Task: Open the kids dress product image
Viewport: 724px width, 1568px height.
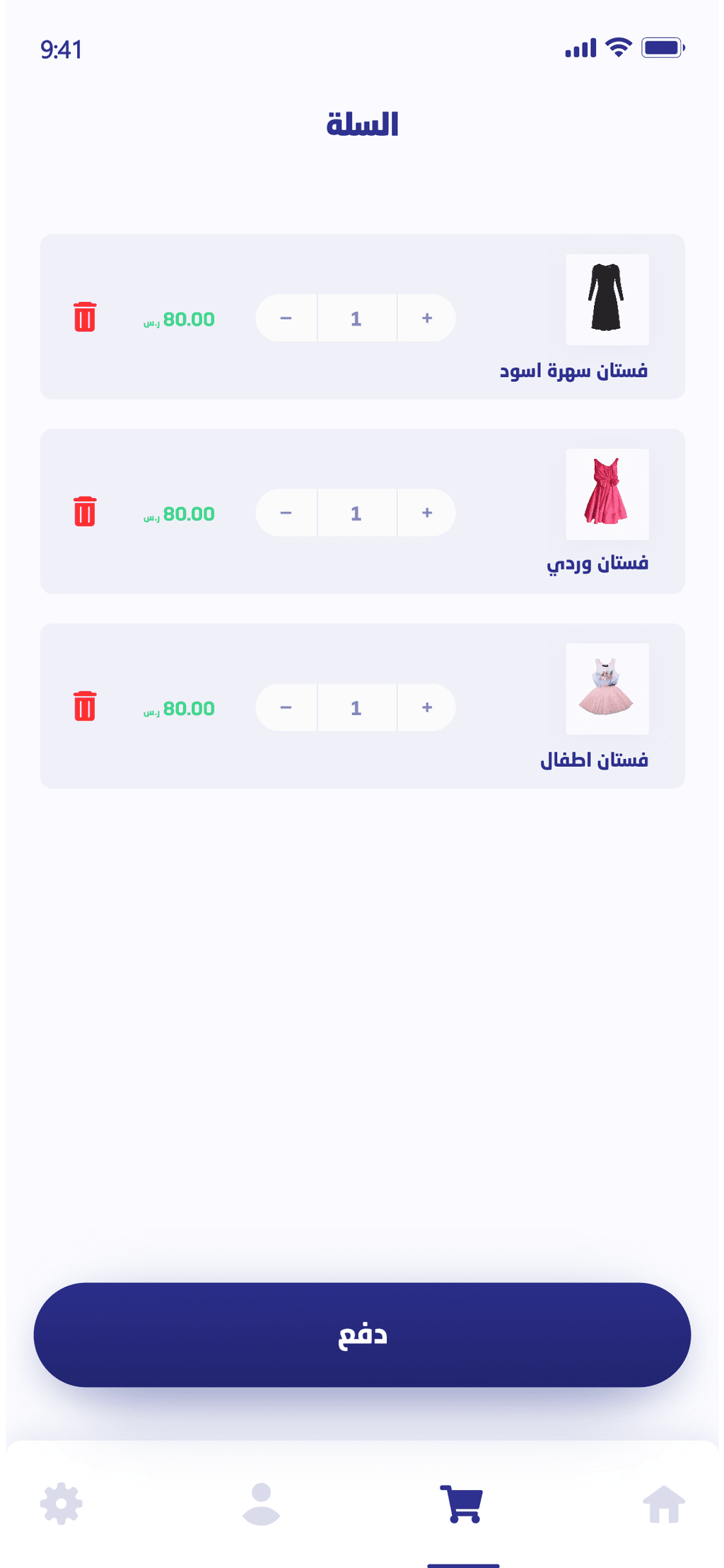Action: [x=607, y=689]
